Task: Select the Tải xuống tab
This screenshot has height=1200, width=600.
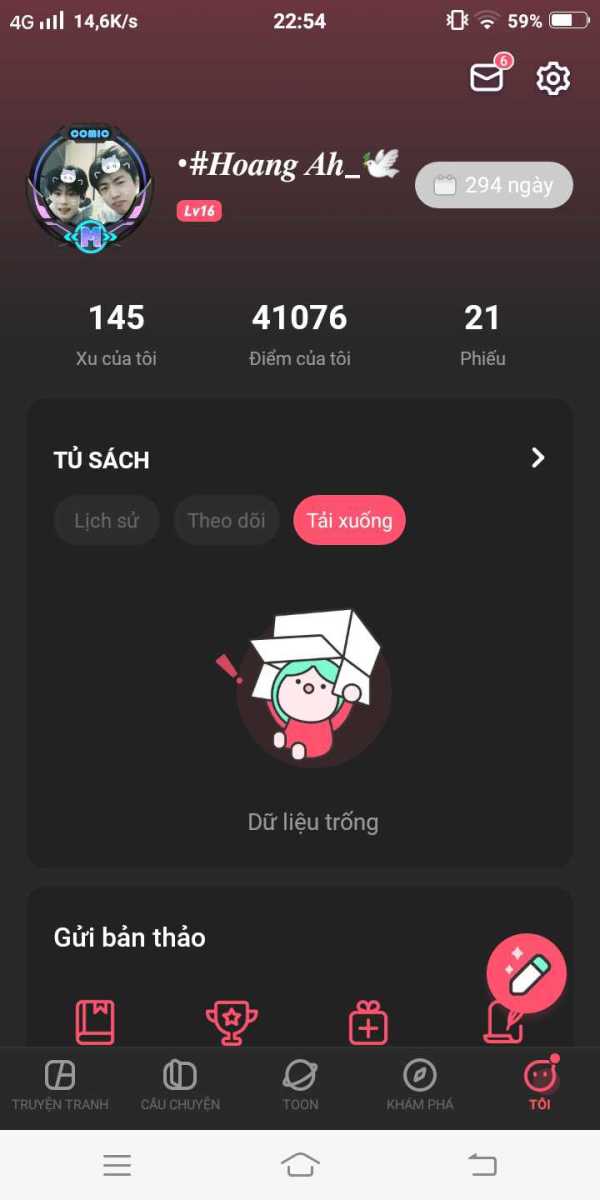Action: [x=349, y=520]
